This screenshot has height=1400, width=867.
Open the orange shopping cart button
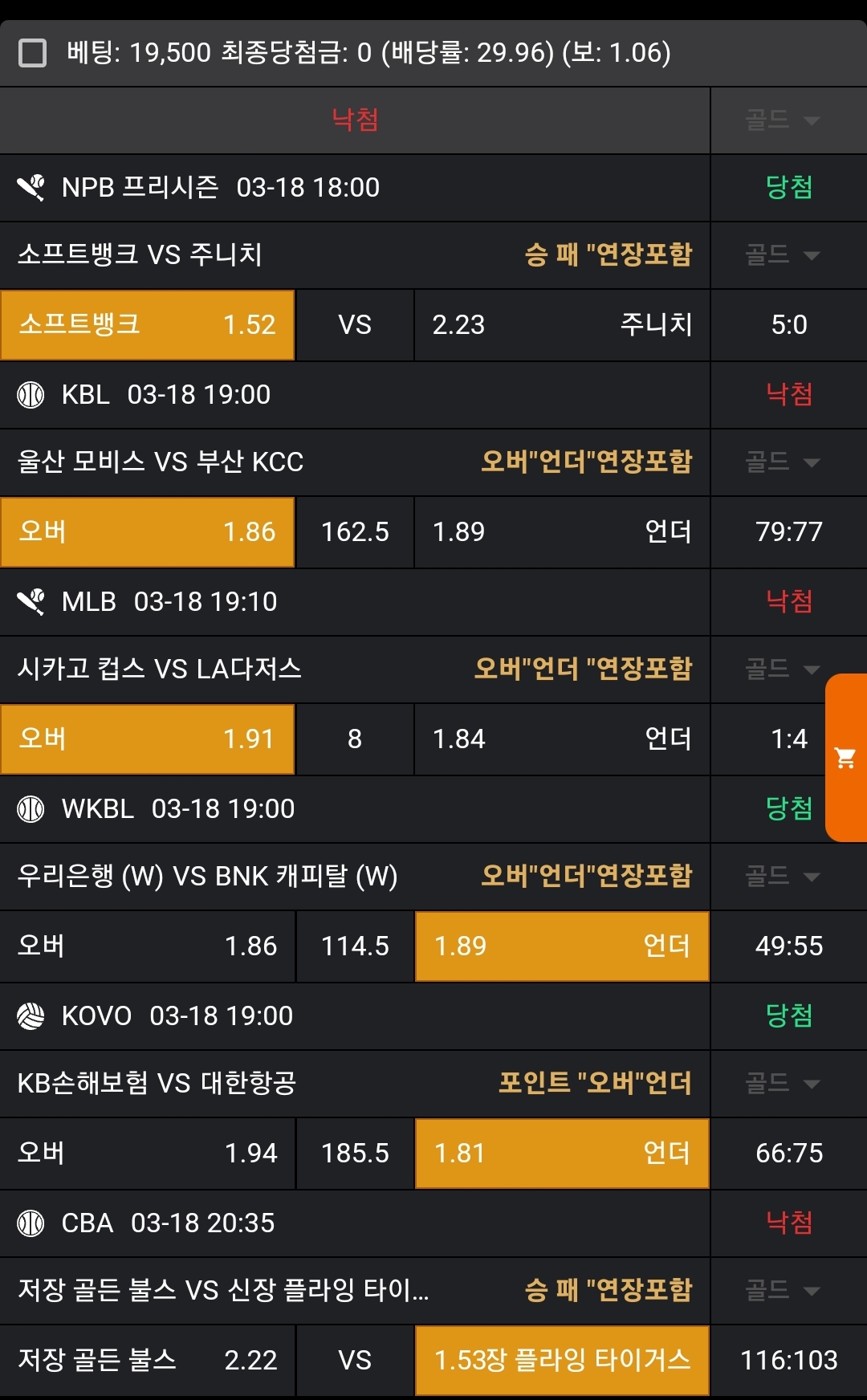(x=846, y=757)
